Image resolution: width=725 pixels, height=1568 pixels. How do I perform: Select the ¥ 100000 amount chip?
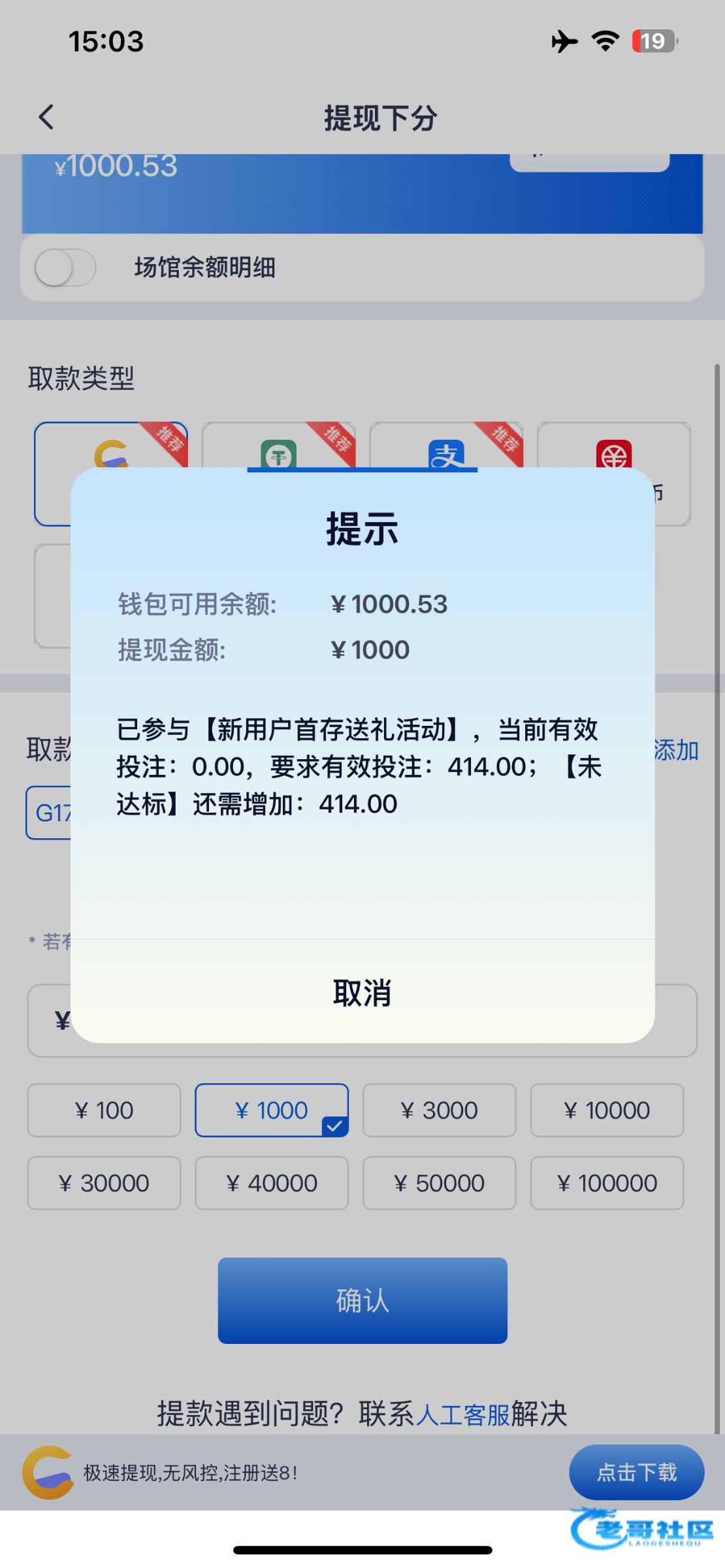(x=607, y=1183)
